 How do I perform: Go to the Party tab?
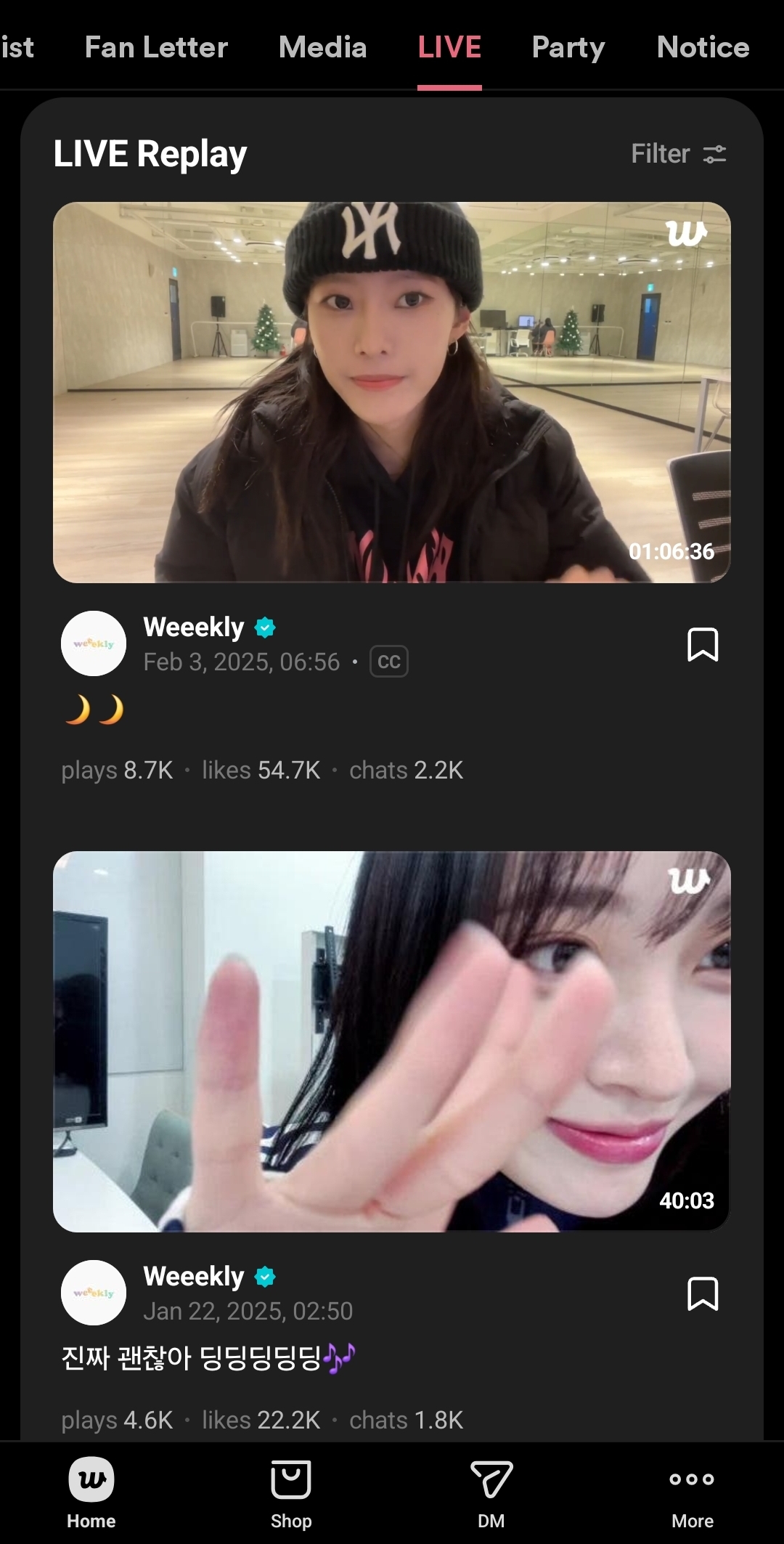point(568,48)
